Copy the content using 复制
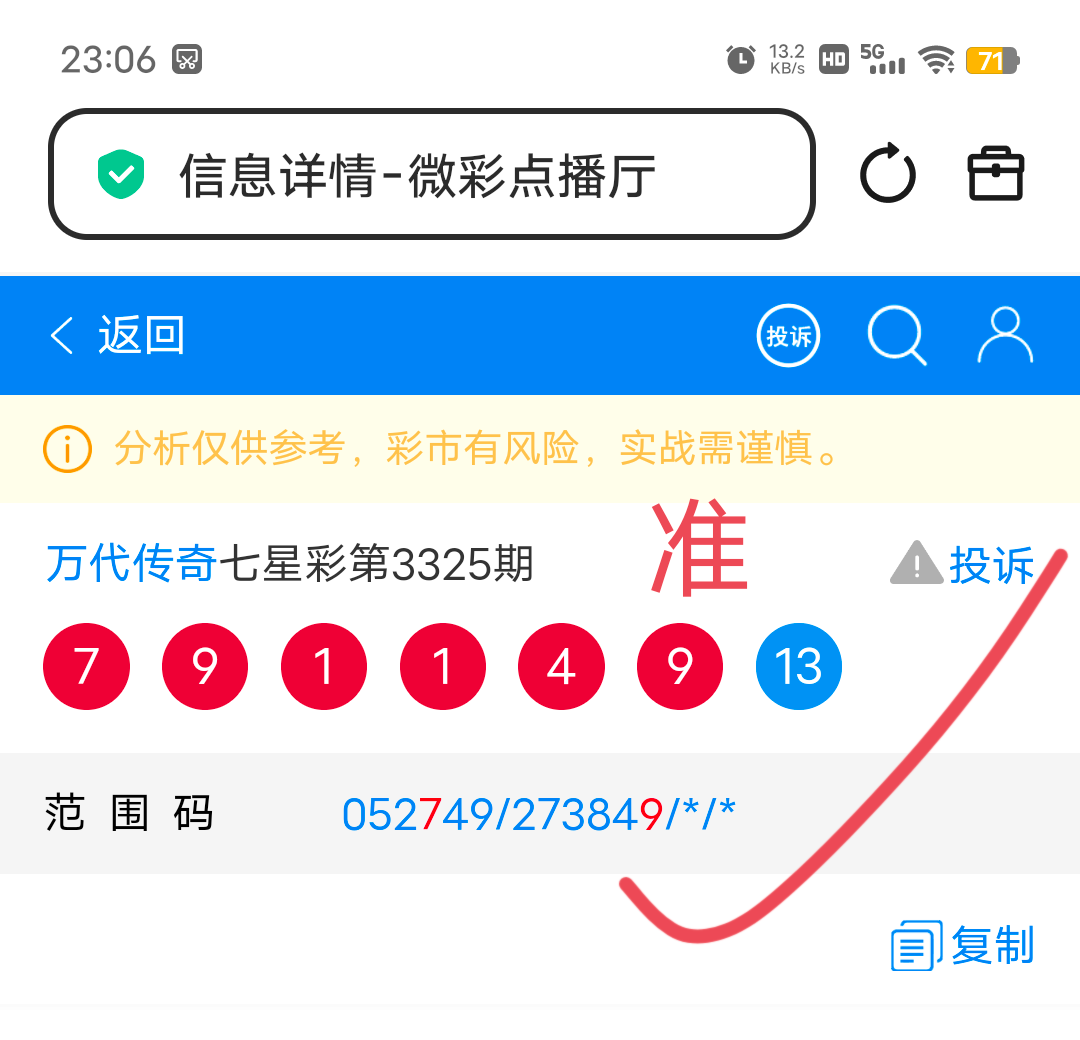The width and height of the screenshot is (1080, 1040). pos(963,946)
